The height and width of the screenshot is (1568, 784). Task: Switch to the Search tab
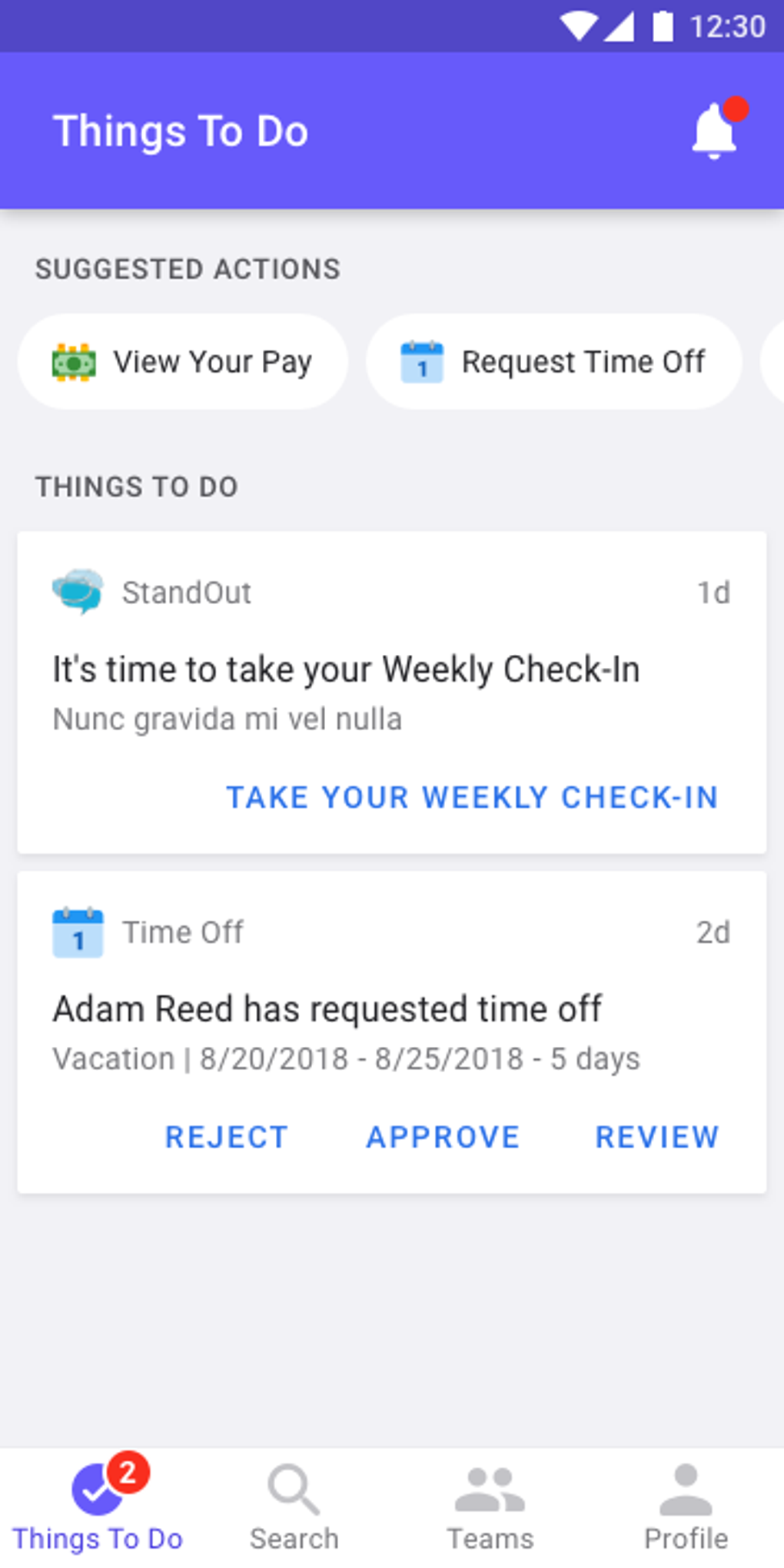pyautogui.click(x=294, y=1508)
